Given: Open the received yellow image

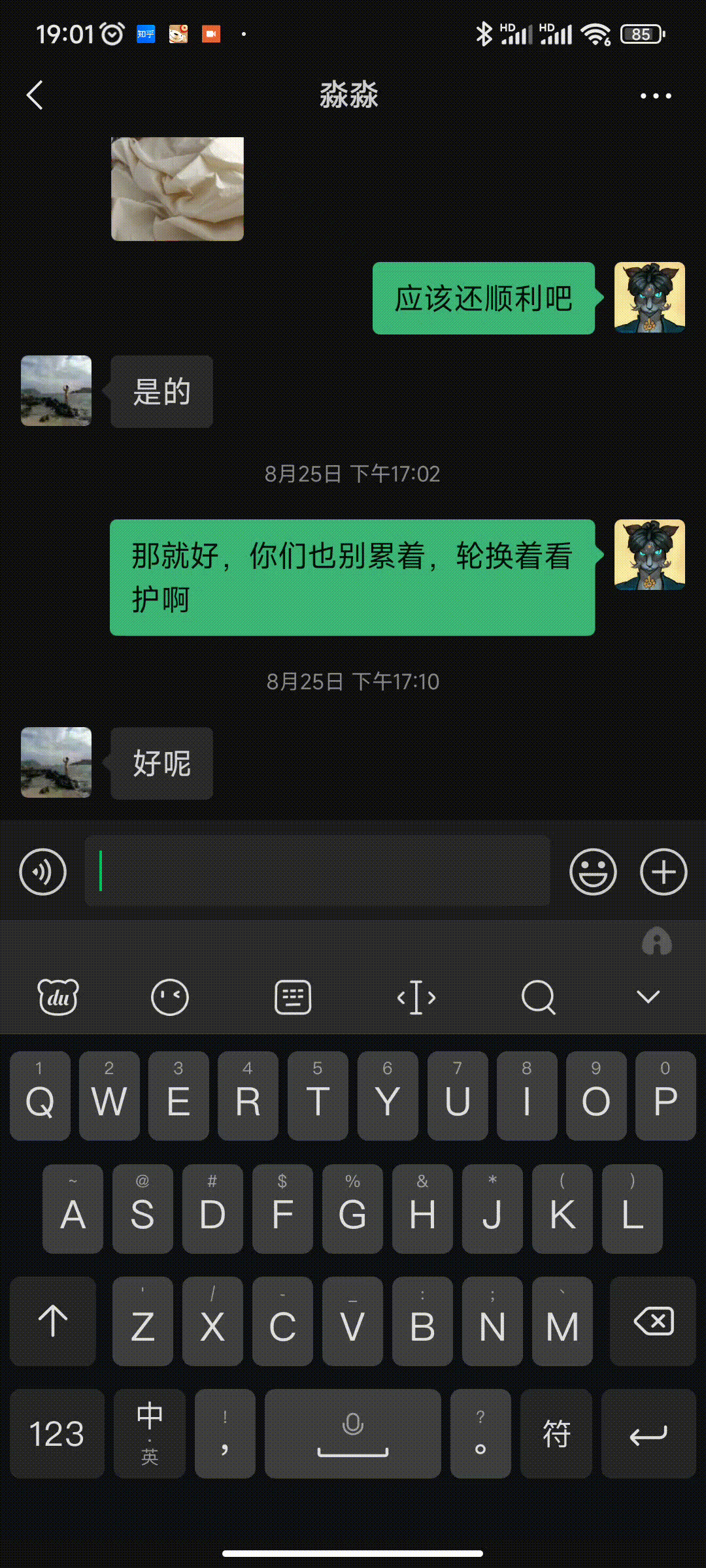Looking at the screenshot, I should pyautogui.click(x=177, y=189).
